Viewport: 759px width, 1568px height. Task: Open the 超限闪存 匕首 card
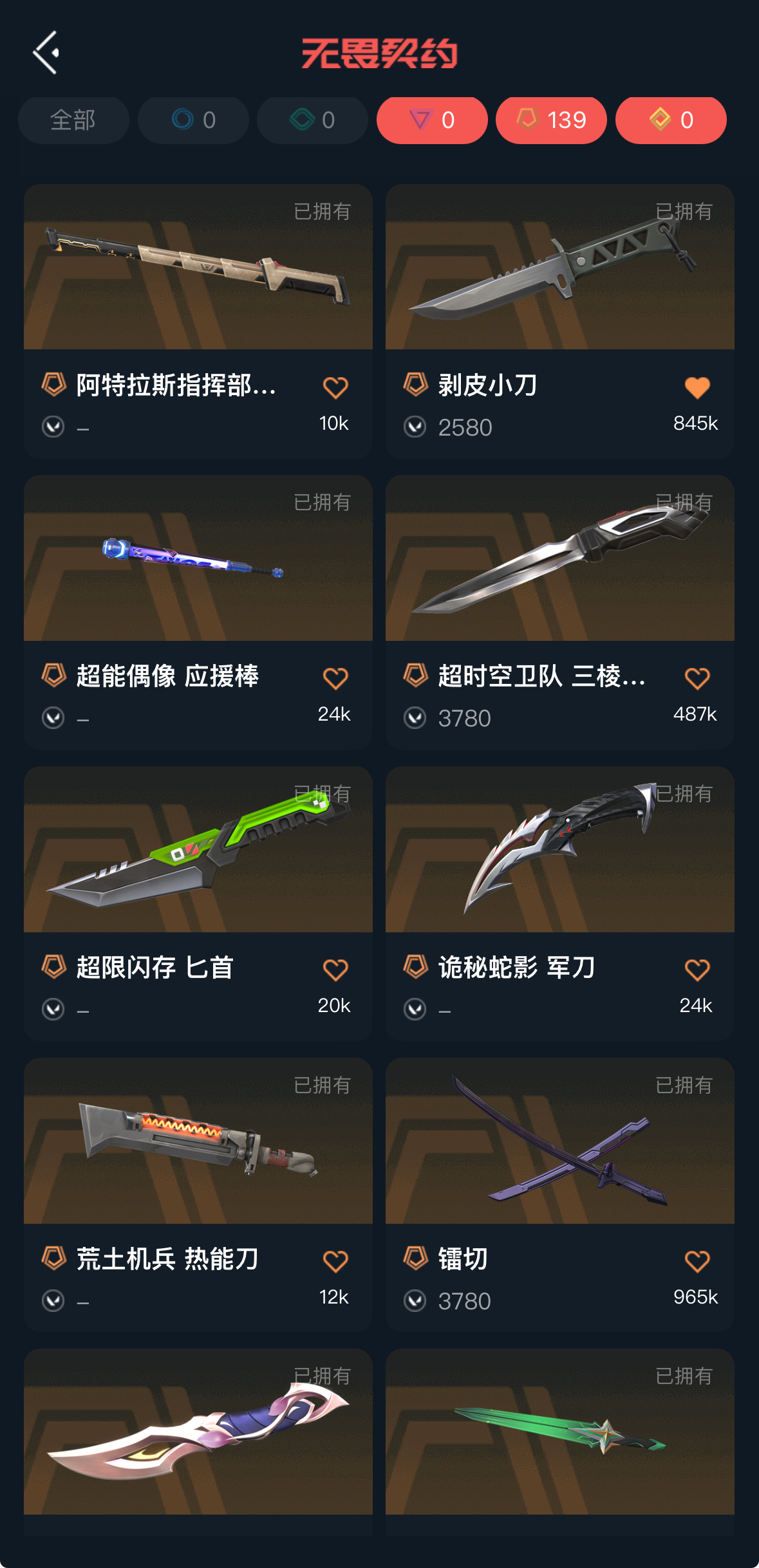pyautogui.click(x=198, y=850)
